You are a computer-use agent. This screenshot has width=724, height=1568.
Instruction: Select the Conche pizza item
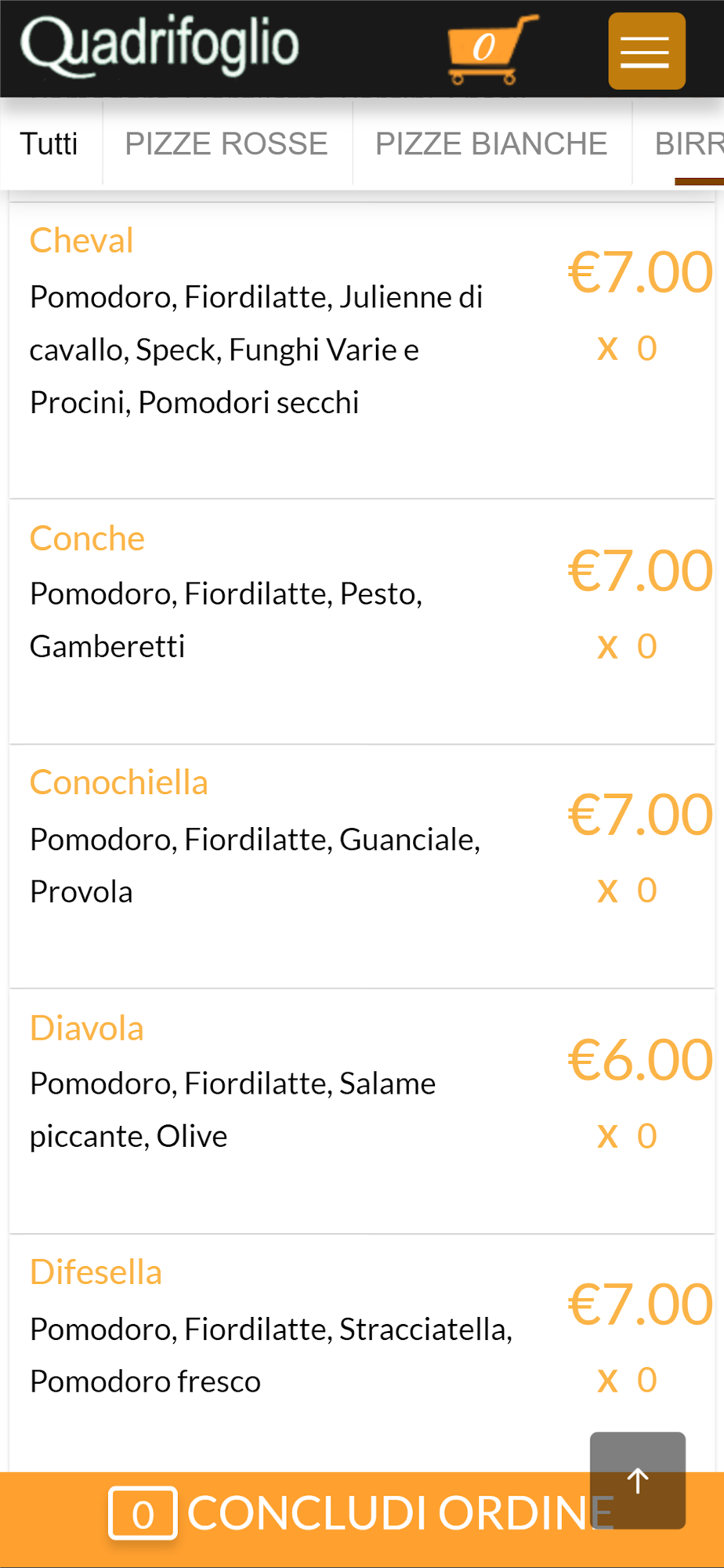362,622
